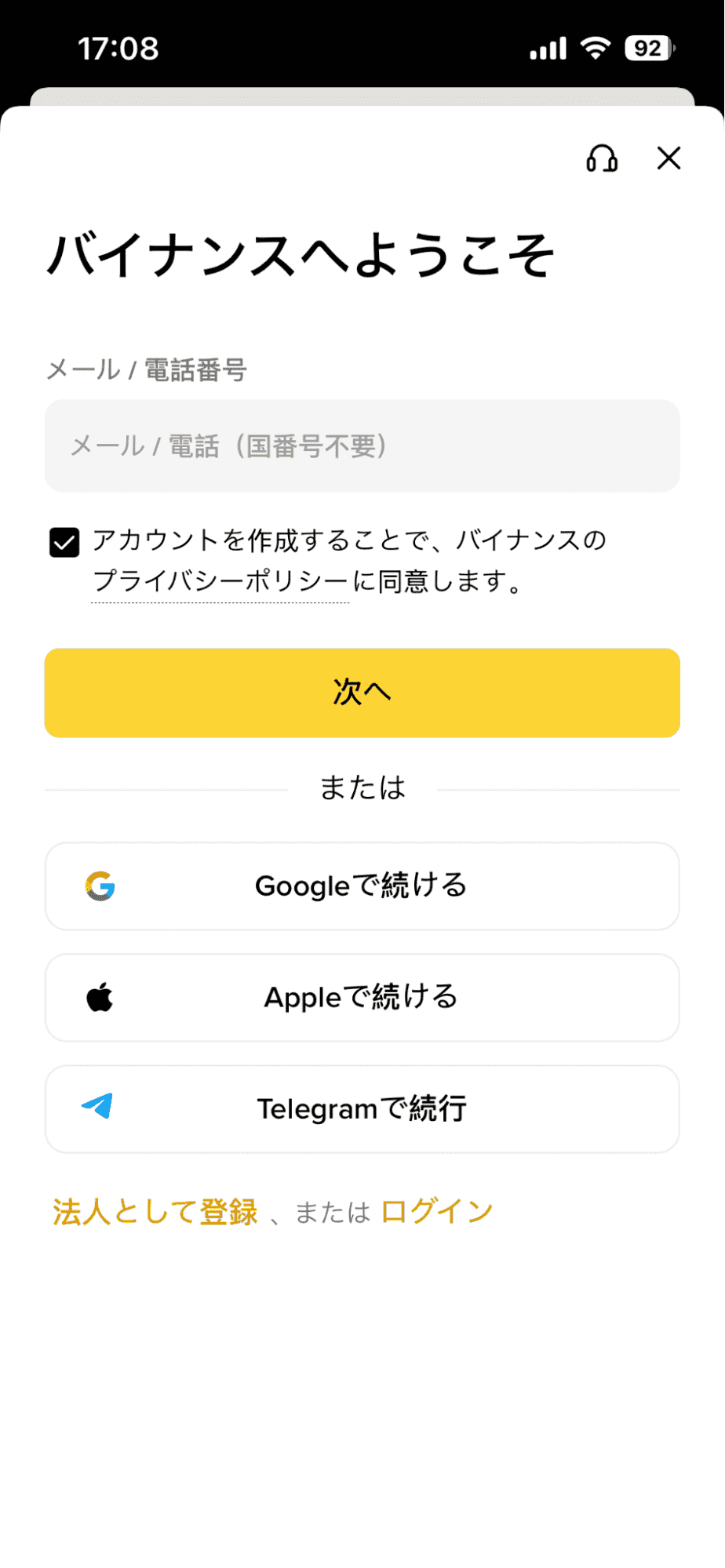Tap the Wi-Fi icon in the status bar

(598, 48)
